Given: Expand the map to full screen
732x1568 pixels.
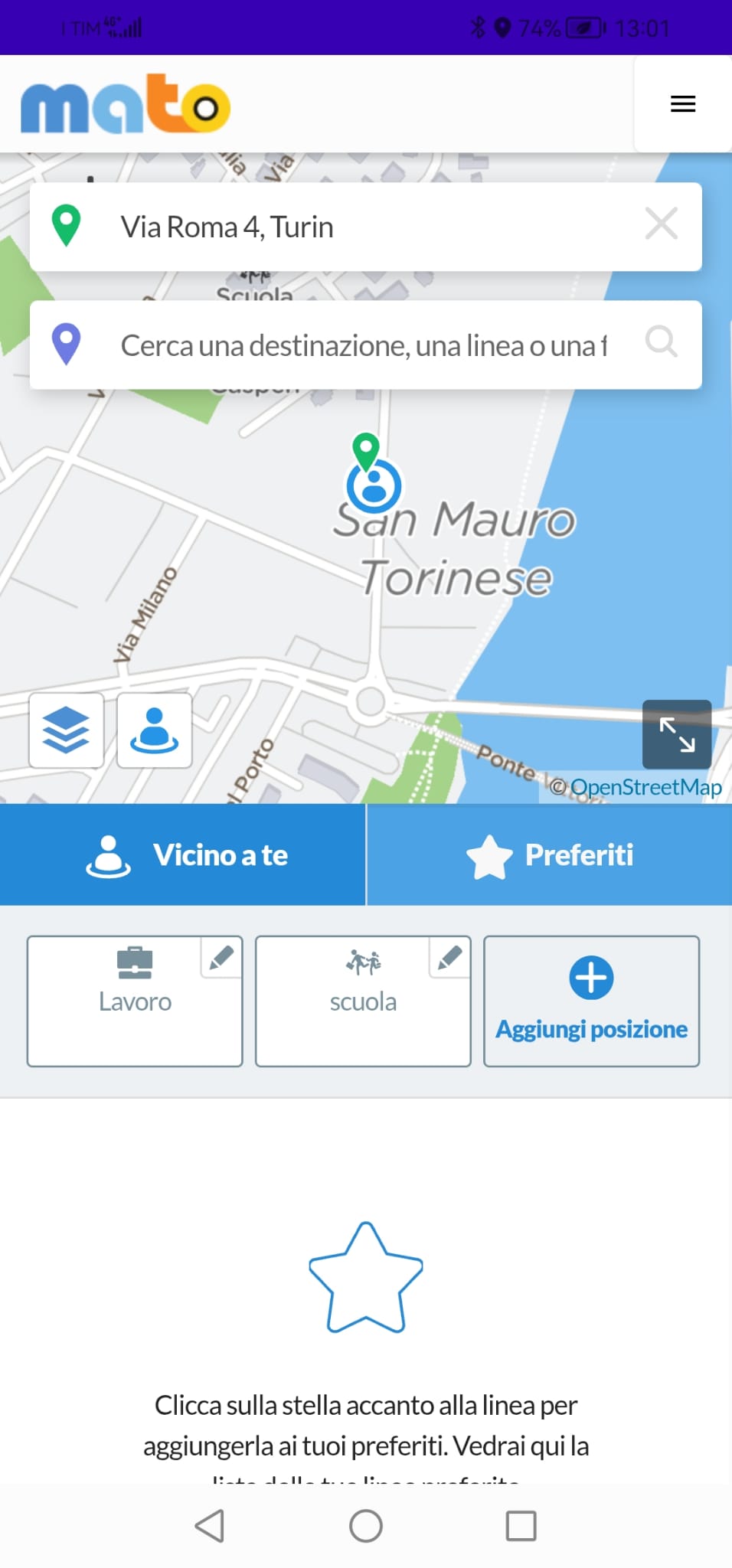Looking at the screenshot, I should [x=677, y=734].
